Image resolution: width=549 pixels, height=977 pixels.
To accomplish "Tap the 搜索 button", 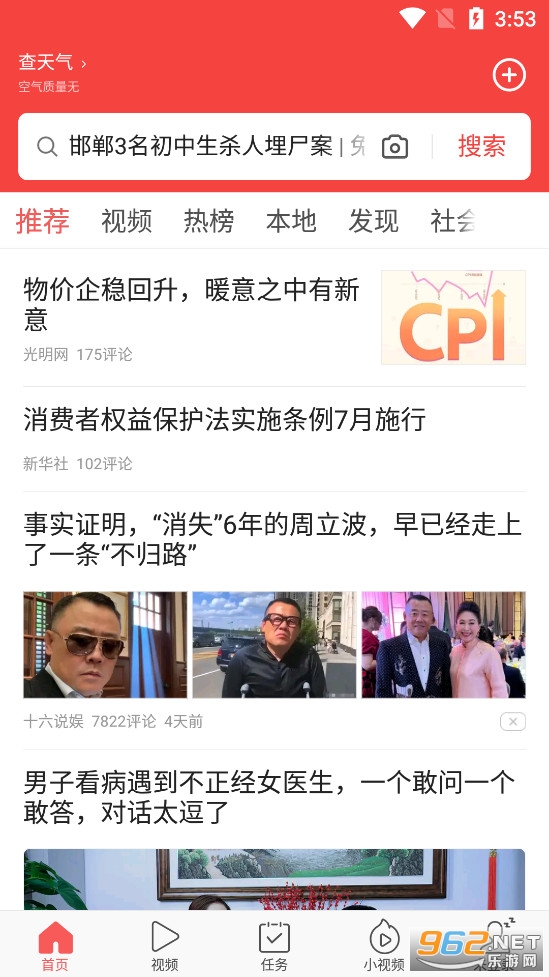I will click(482, 146).
